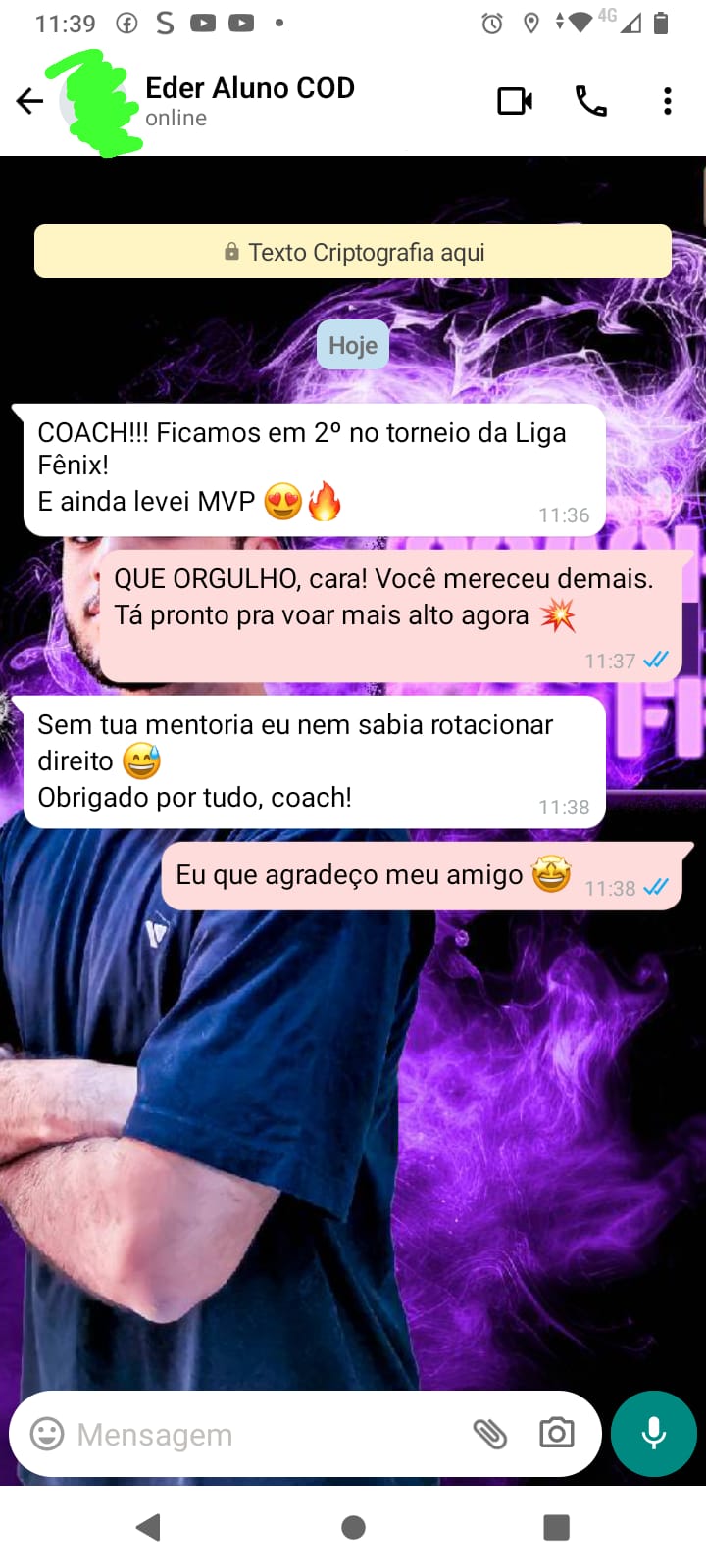Viewport: 706px width, 1568px height.
Task: Open the emoji picker in the message field
Action: 45,1434
